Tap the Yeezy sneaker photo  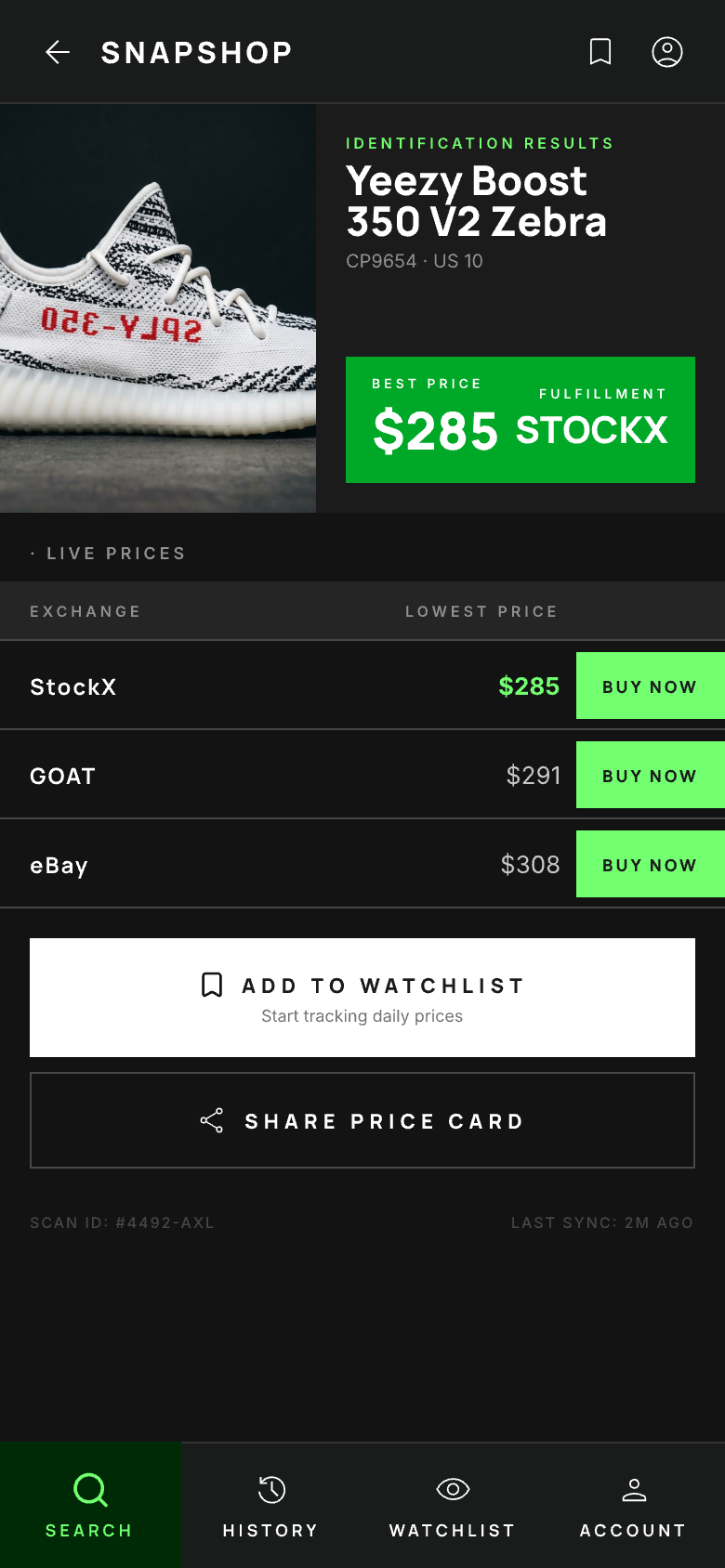(158, 311)
